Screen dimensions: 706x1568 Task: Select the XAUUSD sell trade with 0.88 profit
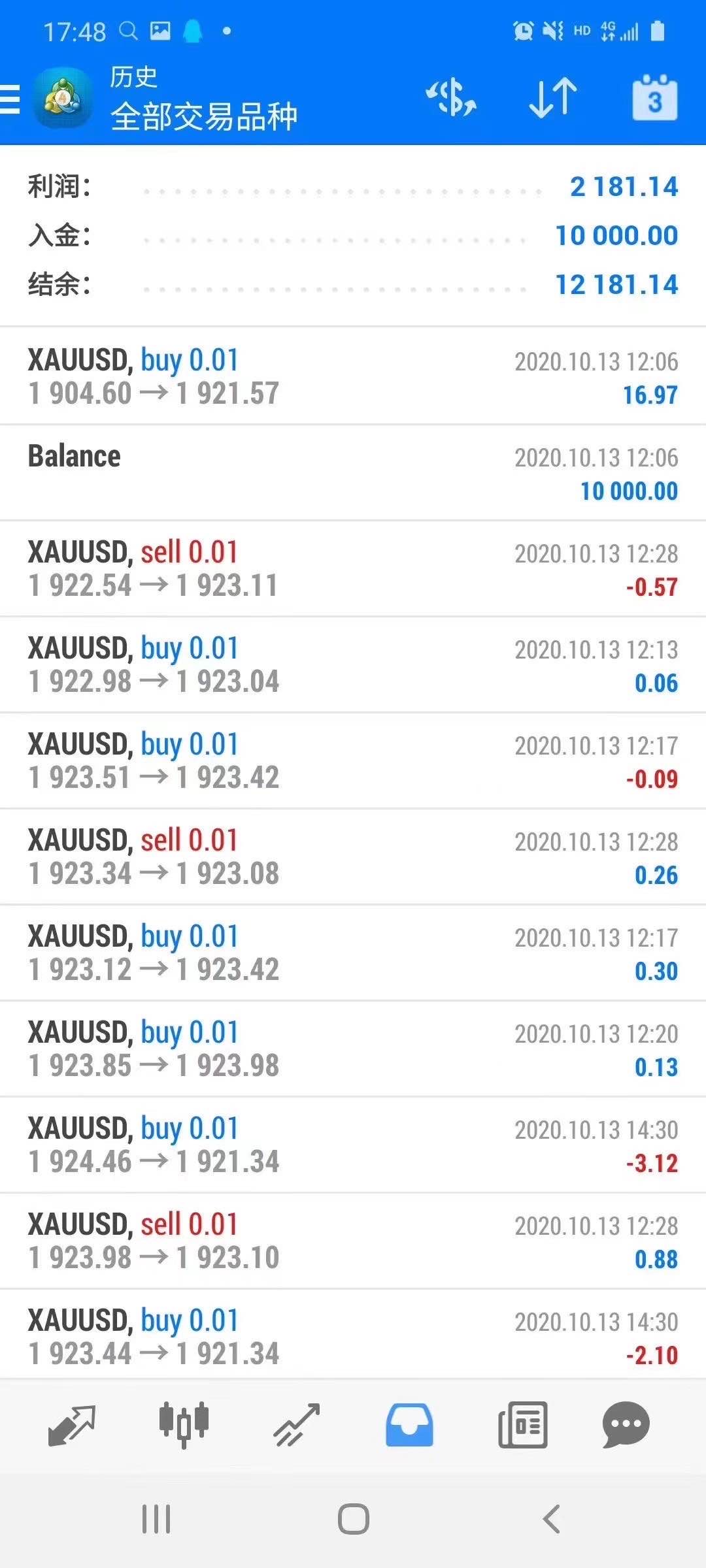(353, 1241)
